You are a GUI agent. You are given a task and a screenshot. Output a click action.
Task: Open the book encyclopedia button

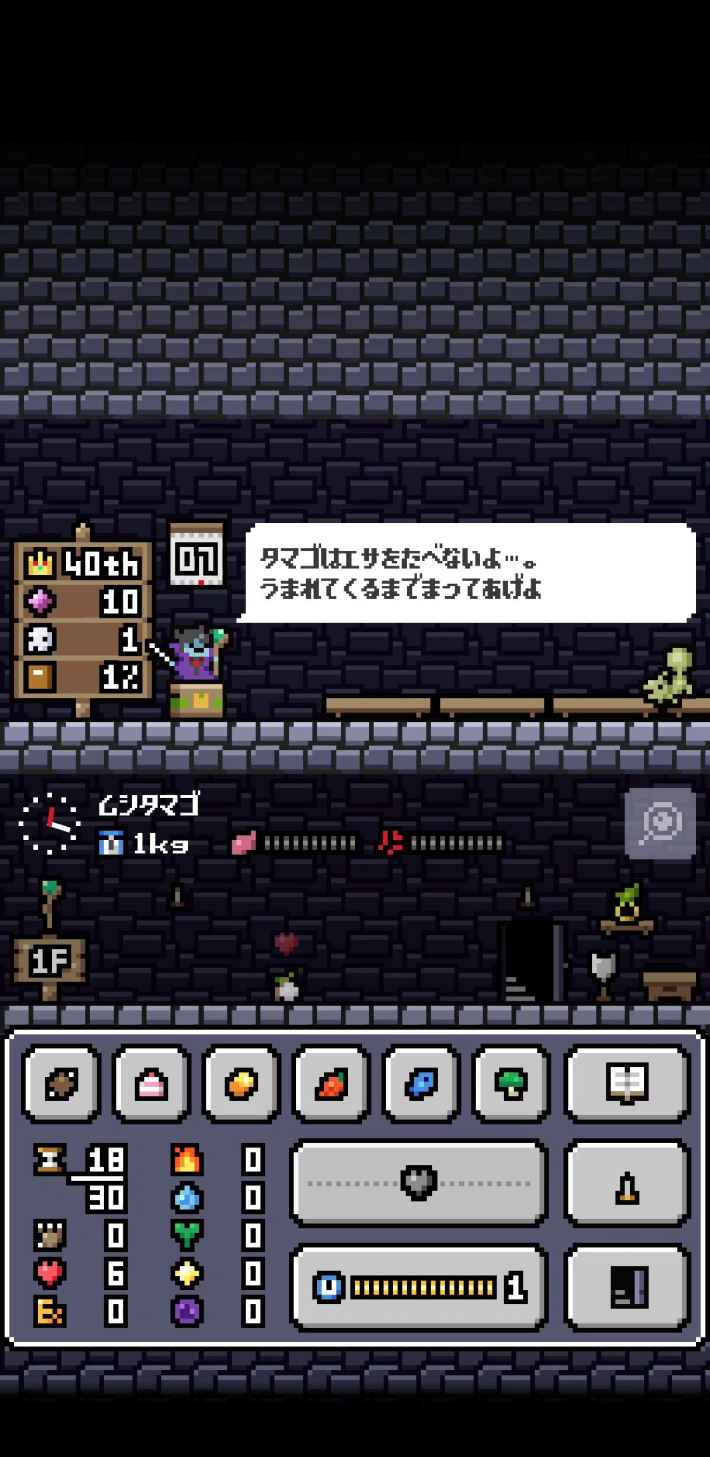tap(627, 1084)
